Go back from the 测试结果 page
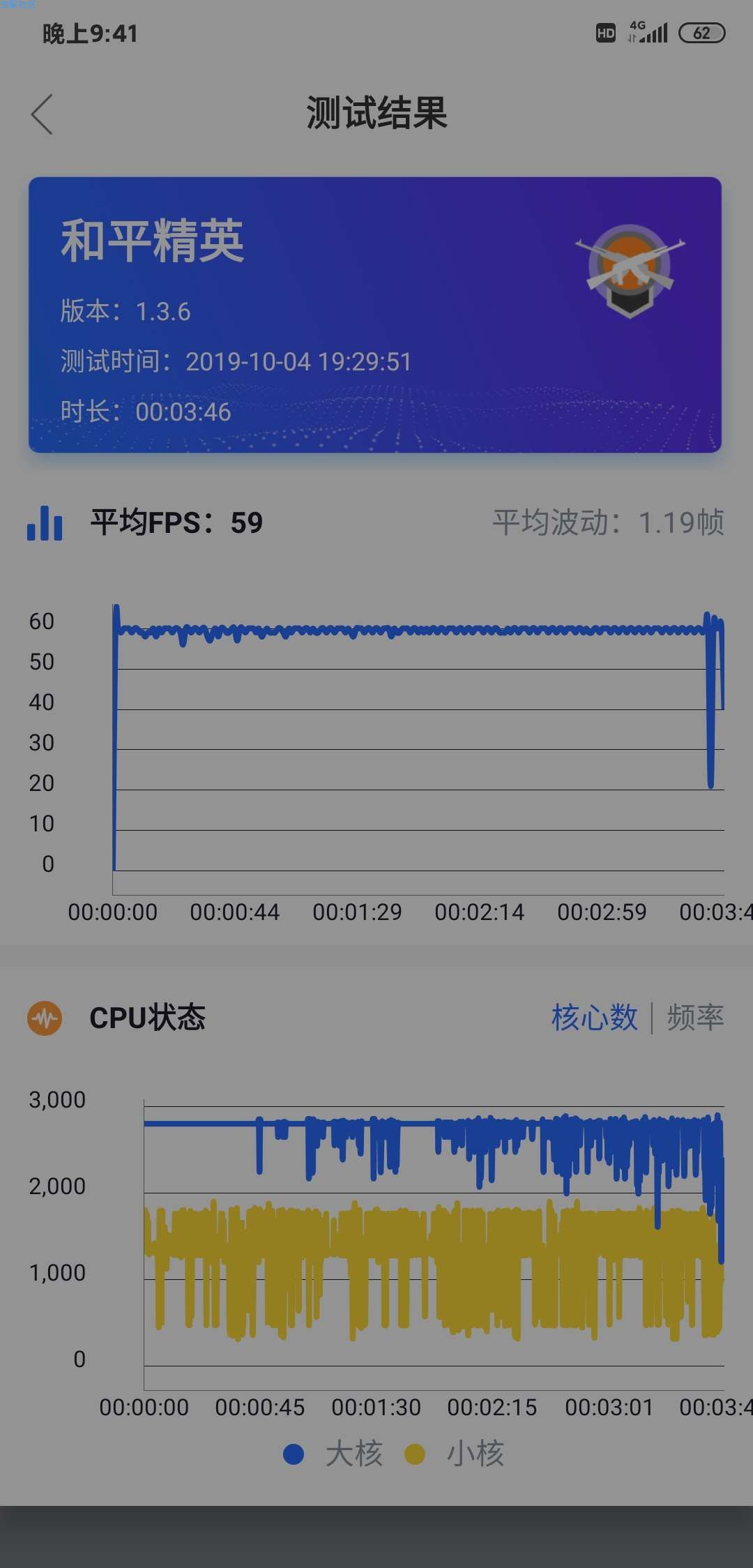This screenshot has height=1568, width=753. (x=42, y=114)
